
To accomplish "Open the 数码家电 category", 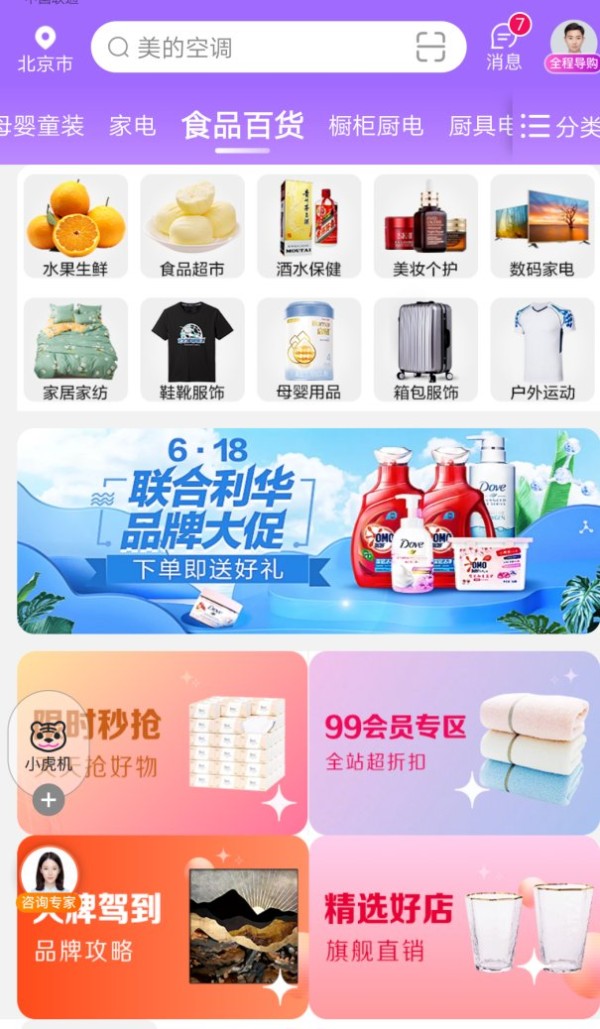I will click(542, 227).
